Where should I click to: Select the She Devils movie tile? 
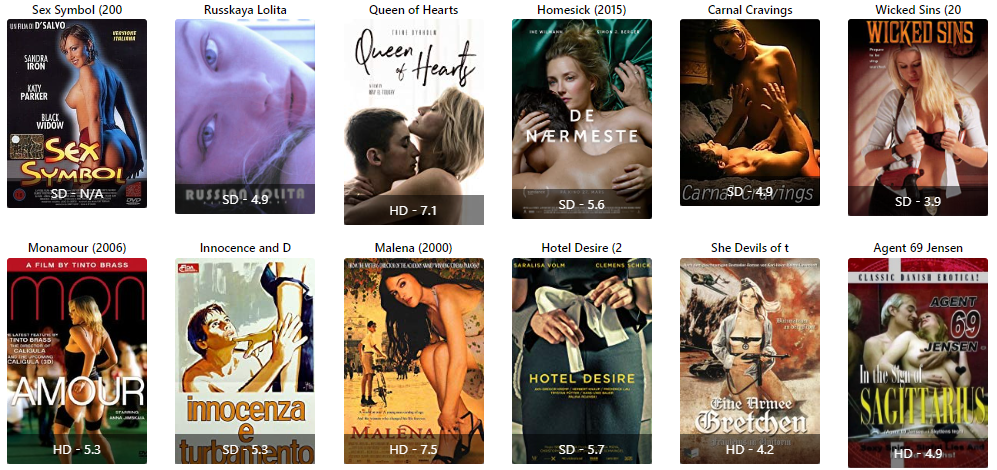pos(750,360)
